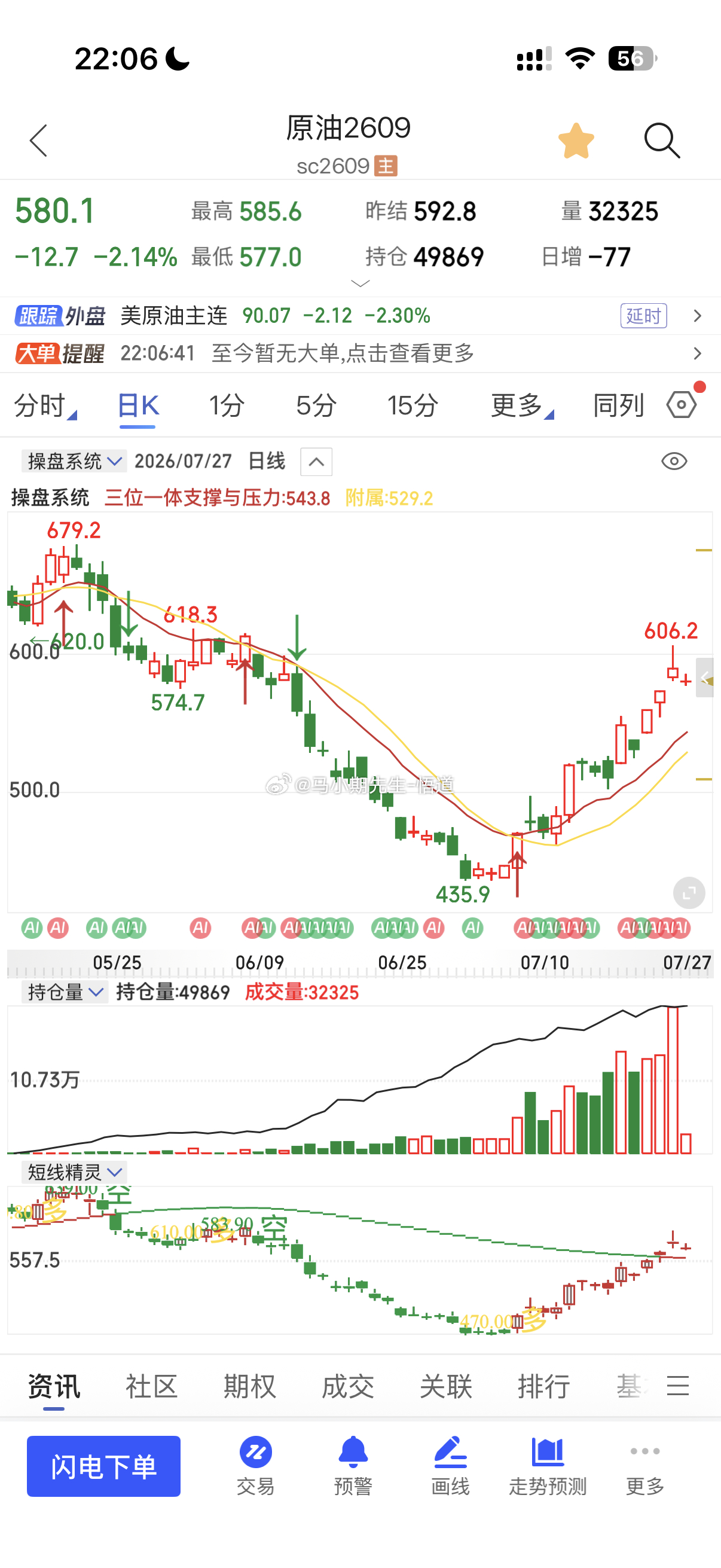Open the 持仓量 sub-chart dropdown
The width and height of the screenshot is (721, 1568).
[65, 992]
